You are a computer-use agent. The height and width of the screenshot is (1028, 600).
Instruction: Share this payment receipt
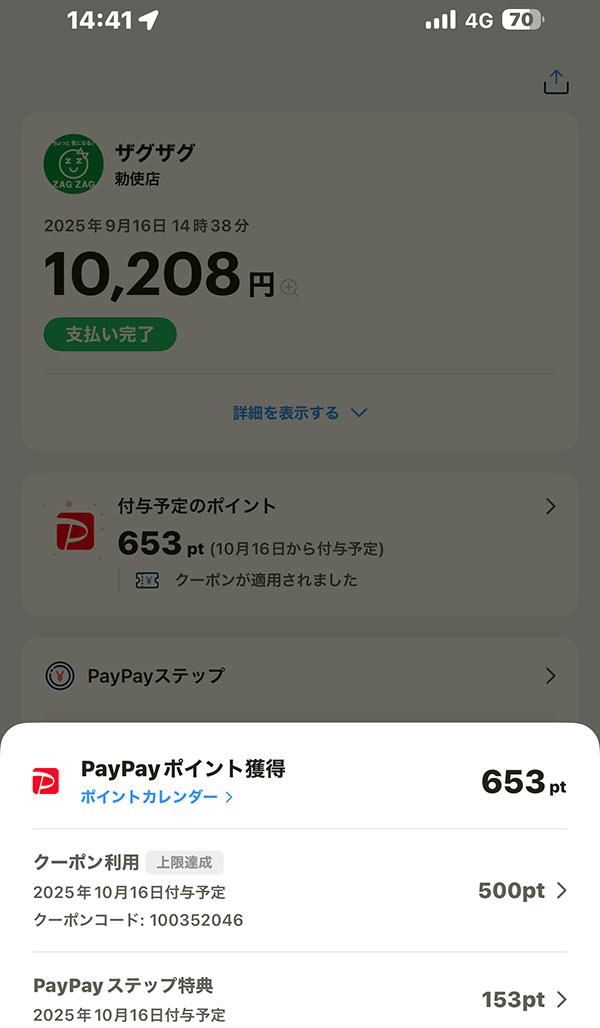point(556,83)
